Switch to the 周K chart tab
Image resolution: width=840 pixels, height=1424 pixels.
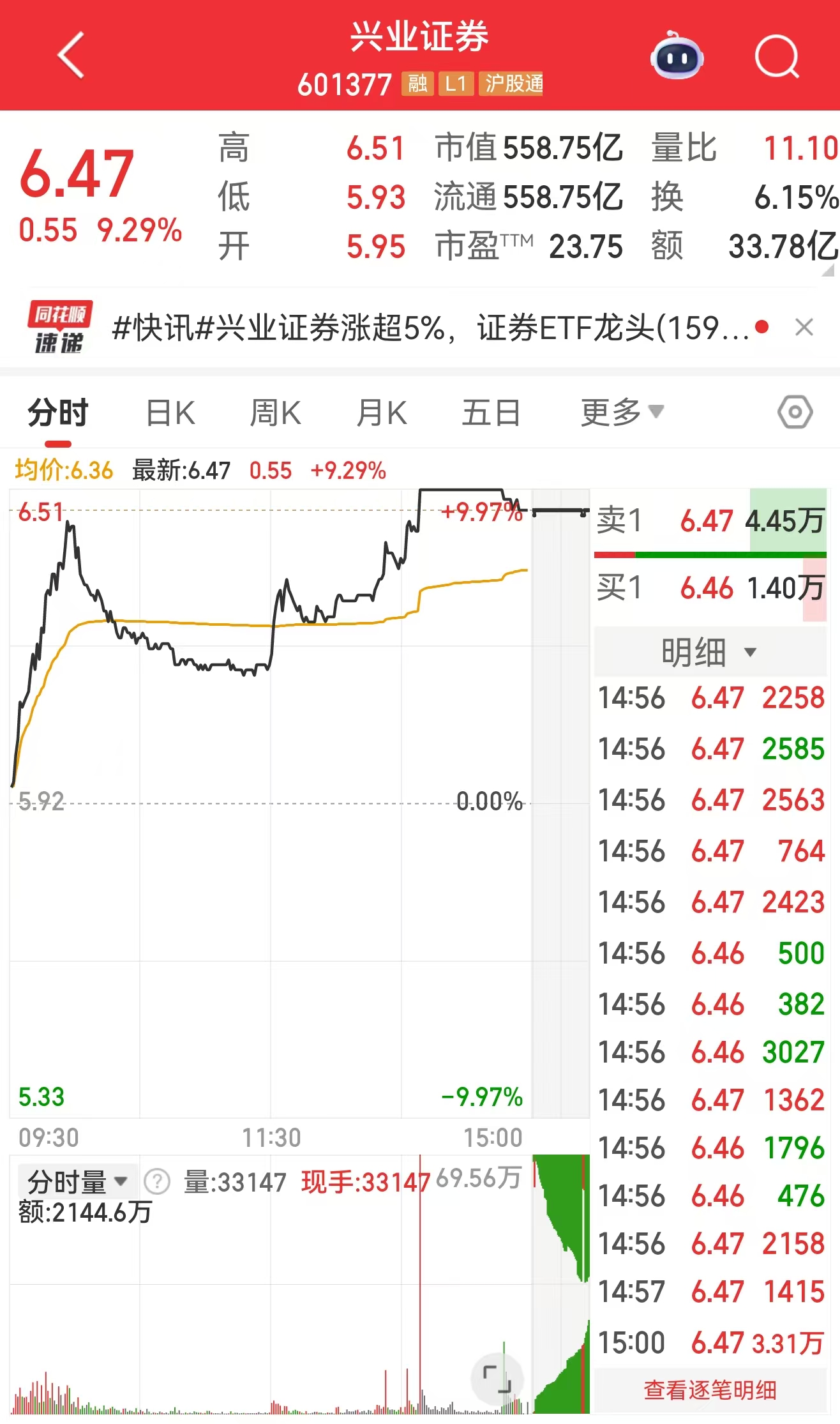tap(275, 413)
